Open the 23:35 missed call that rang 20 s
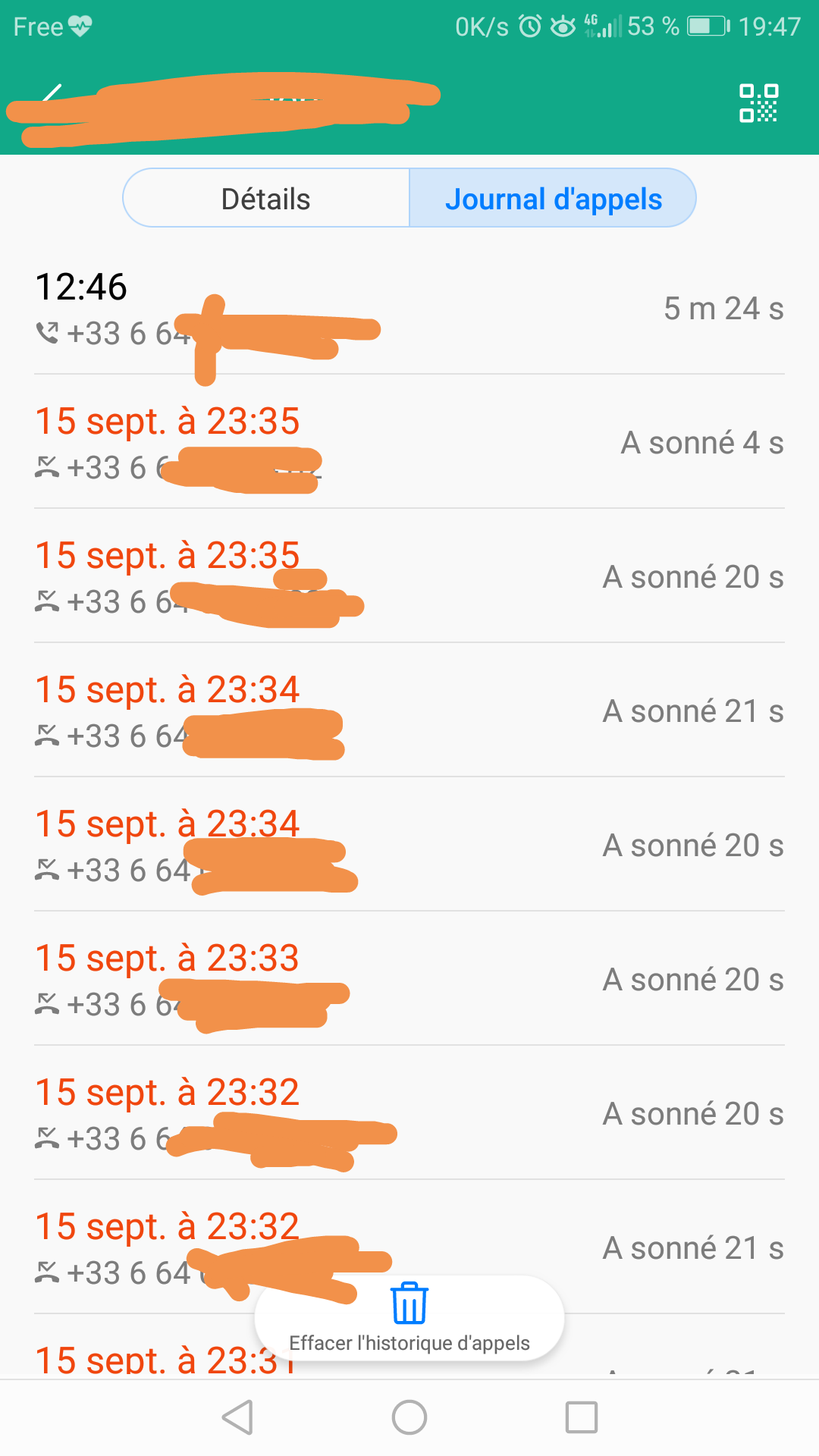 coord(409,577)
